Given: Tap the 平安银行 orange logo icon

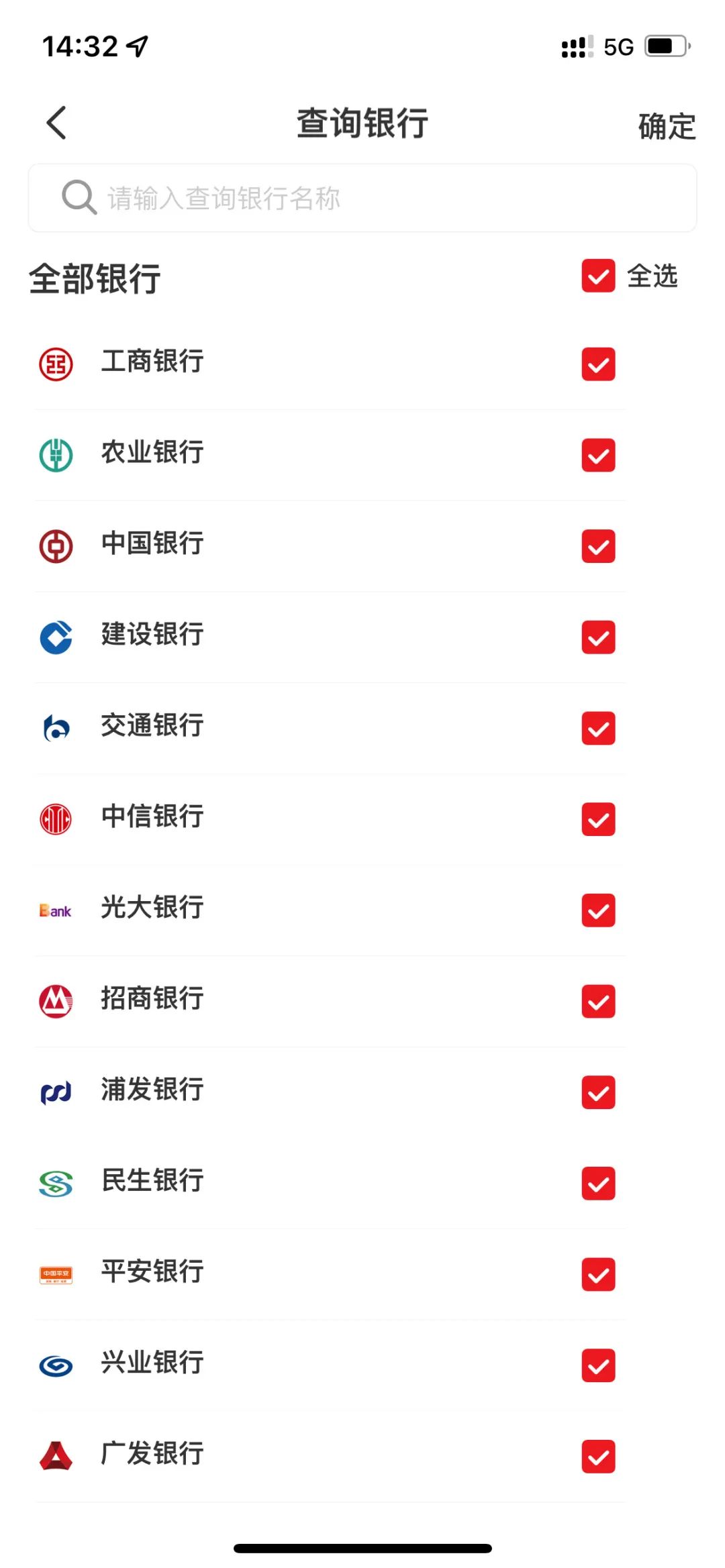Looking at the screenshot, I should tap(56, 1274).
